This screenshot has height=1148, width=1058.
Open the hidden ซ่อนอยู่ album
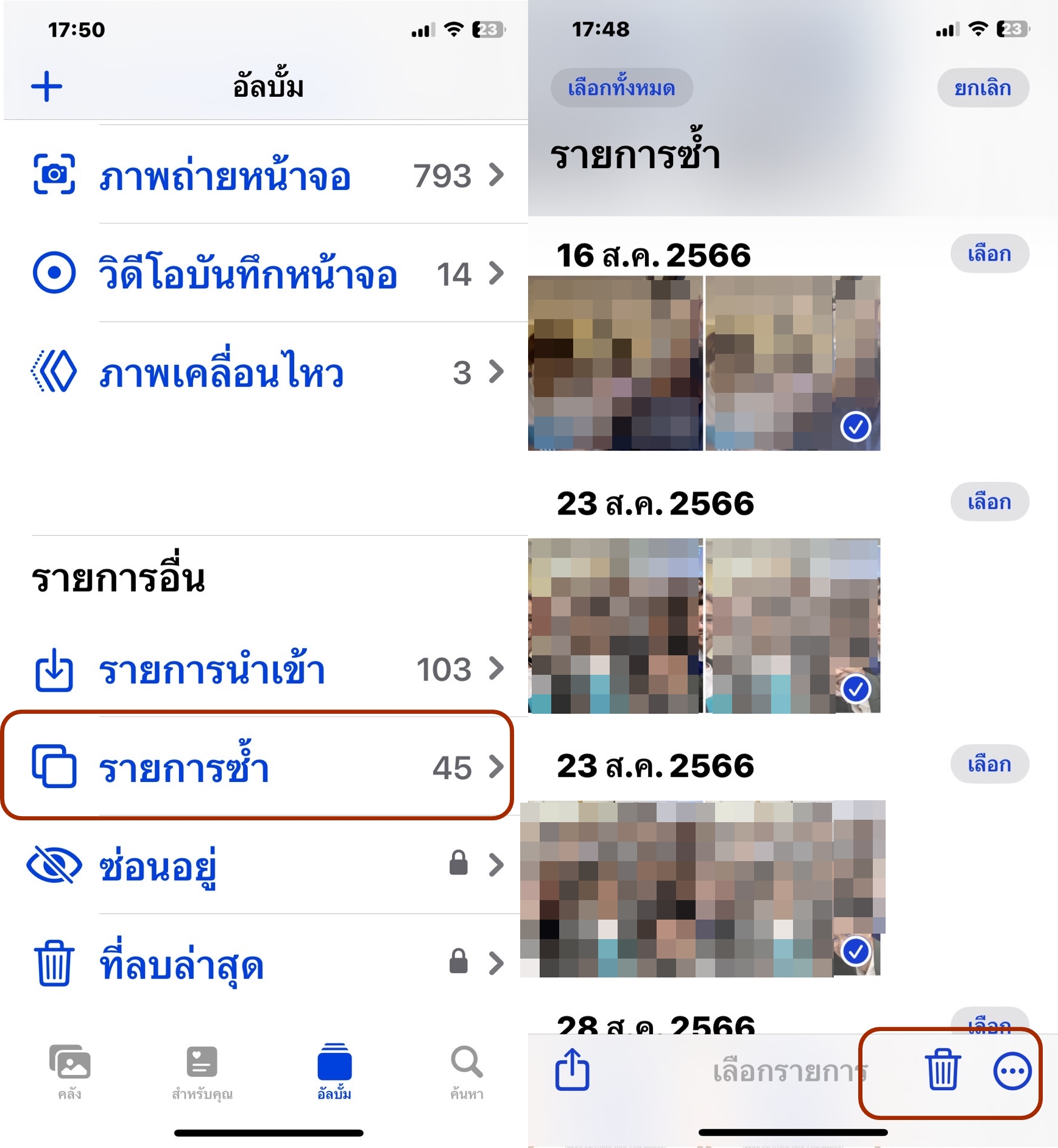[268, 865]
